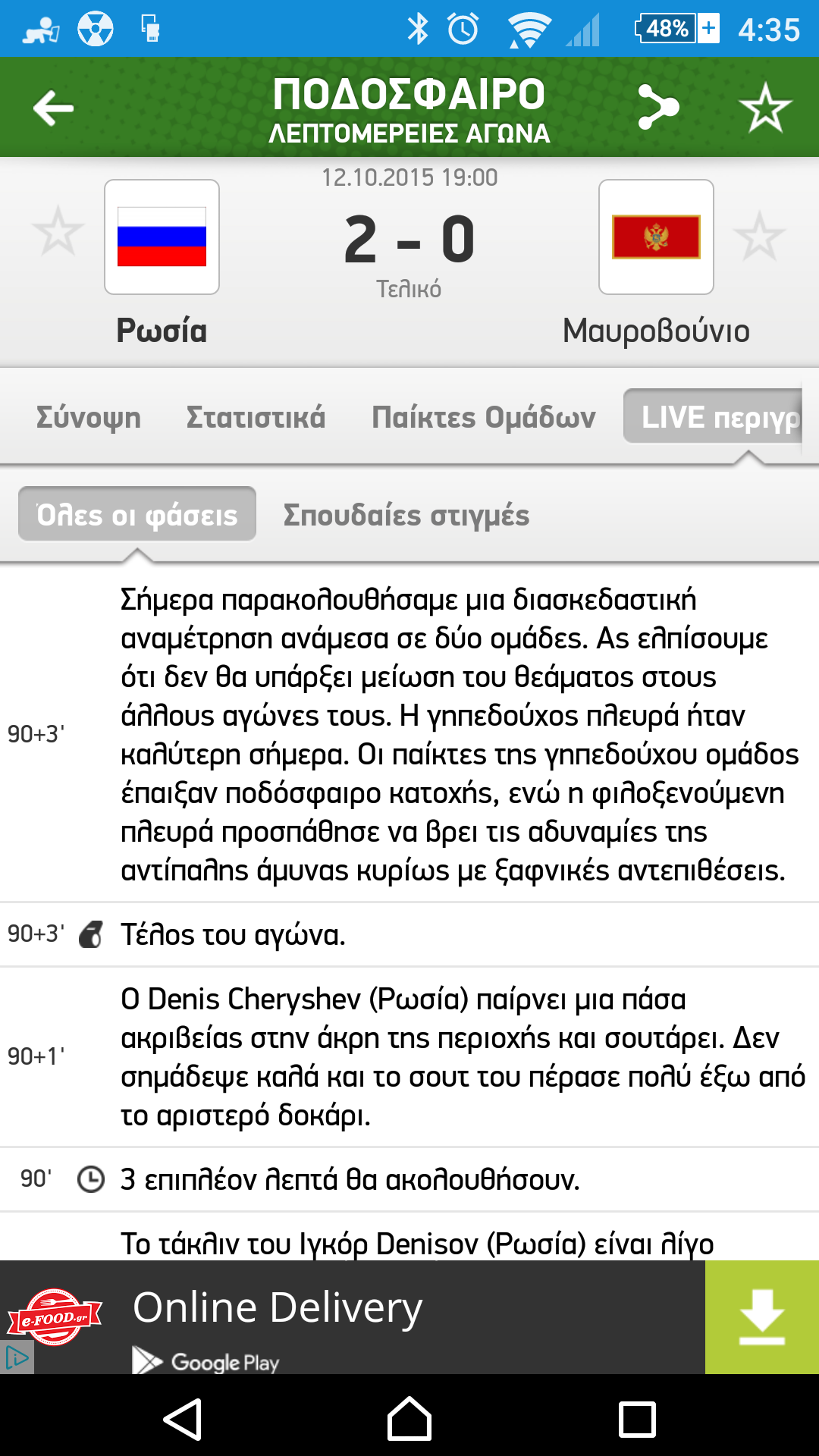Download the e-FOOD Online Delivery app

coord(761,1317)
